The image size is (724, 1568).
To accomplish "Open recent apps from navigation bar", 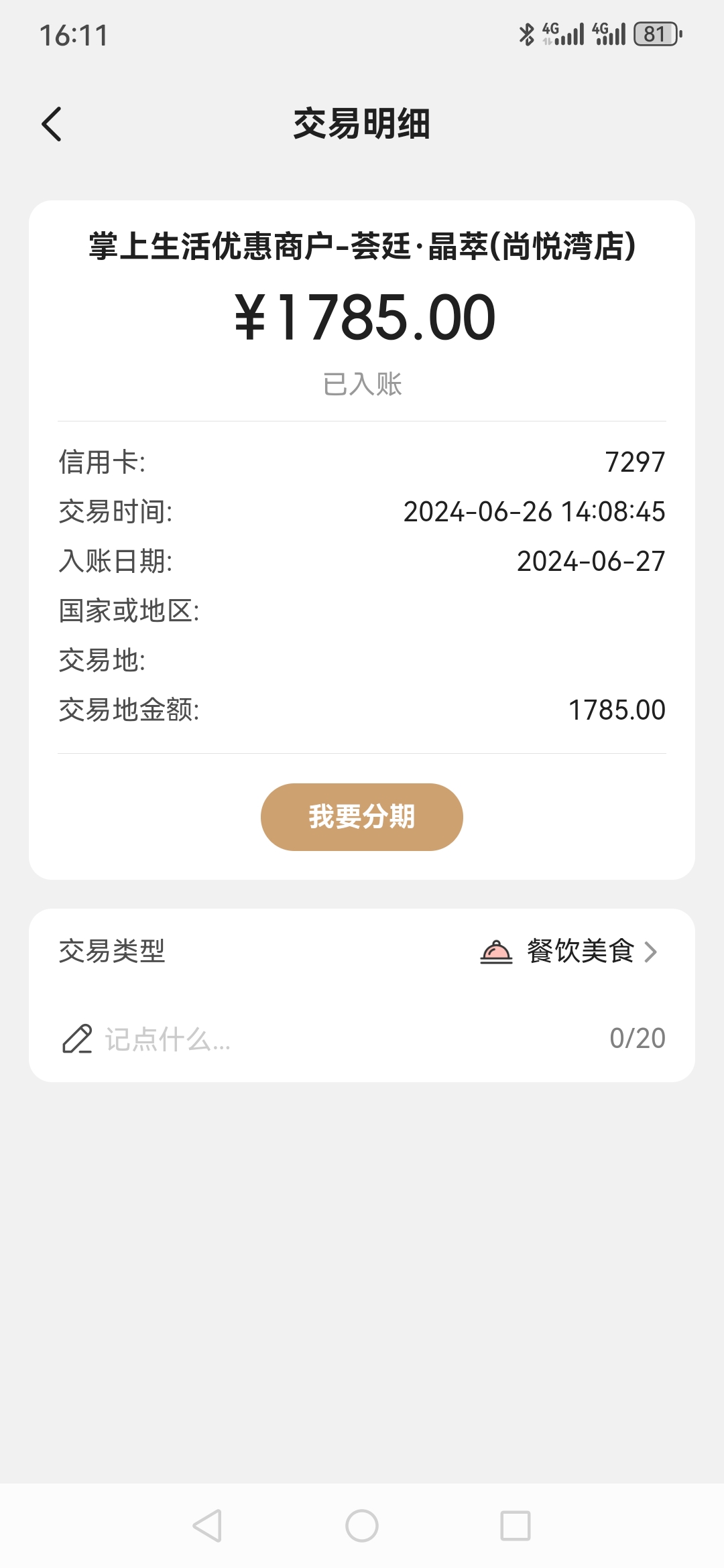I will (516, 1526).
